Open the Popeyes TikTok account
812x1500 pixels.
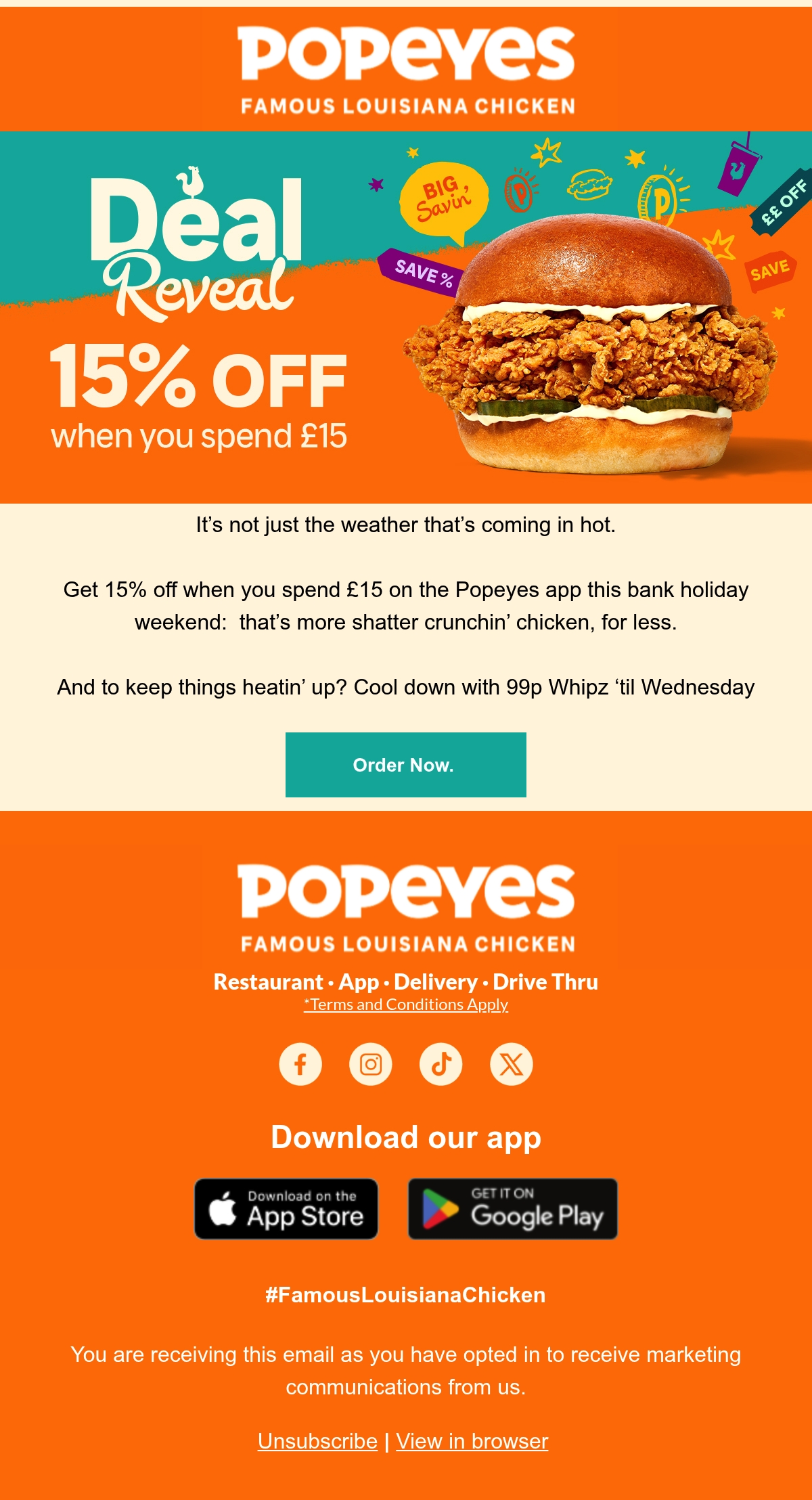[441, 1064]
